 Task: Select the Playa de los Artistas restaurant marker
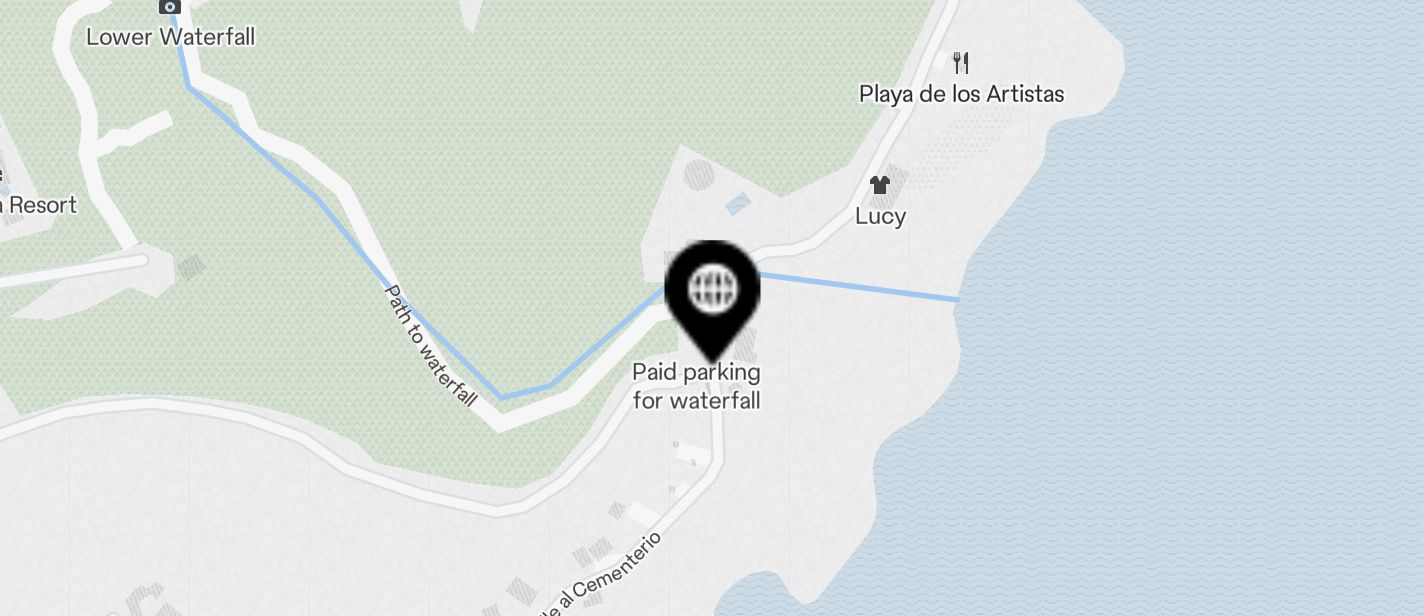961,63
